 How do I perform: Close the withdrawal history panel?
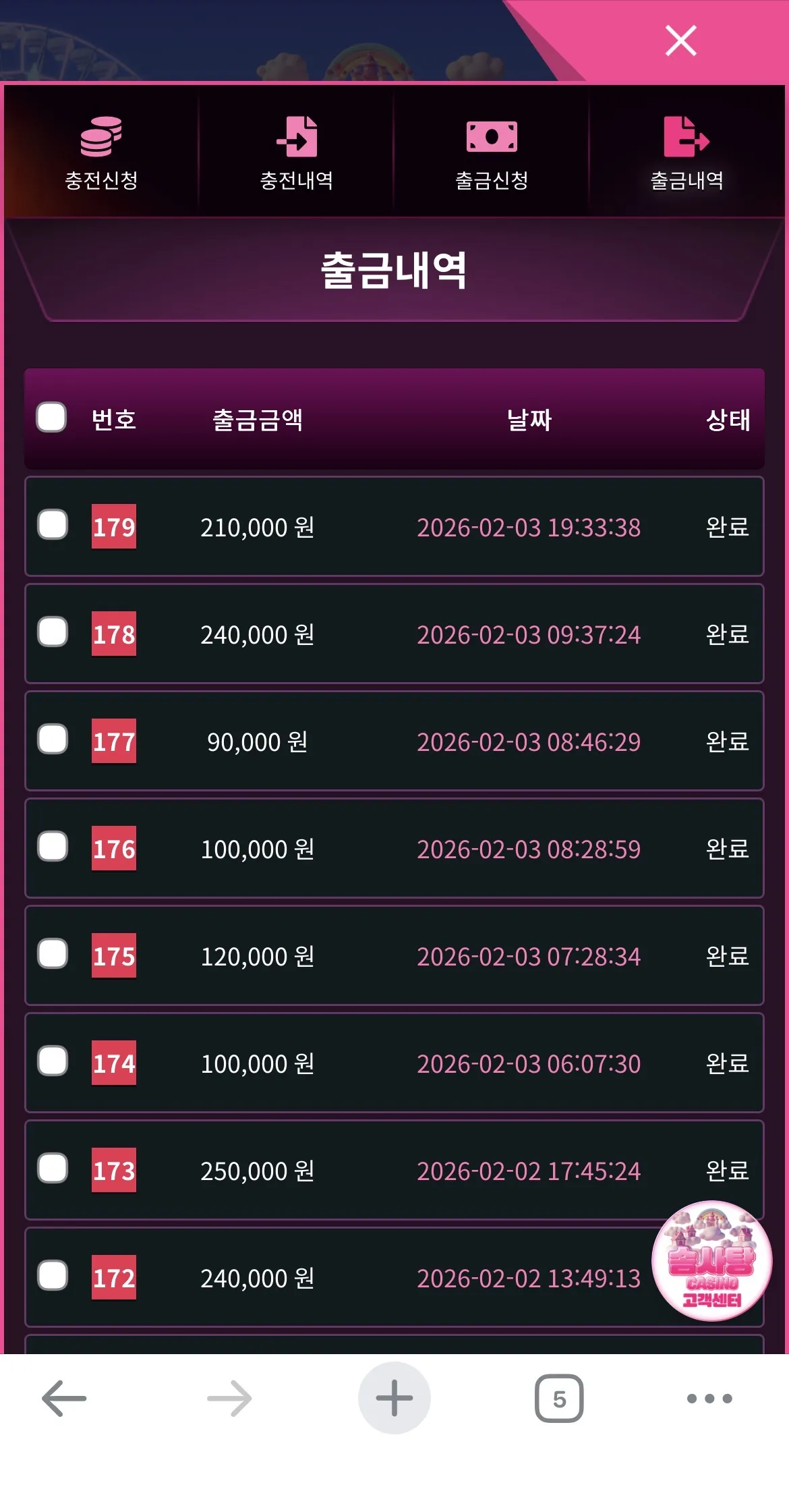pos(680,40)
